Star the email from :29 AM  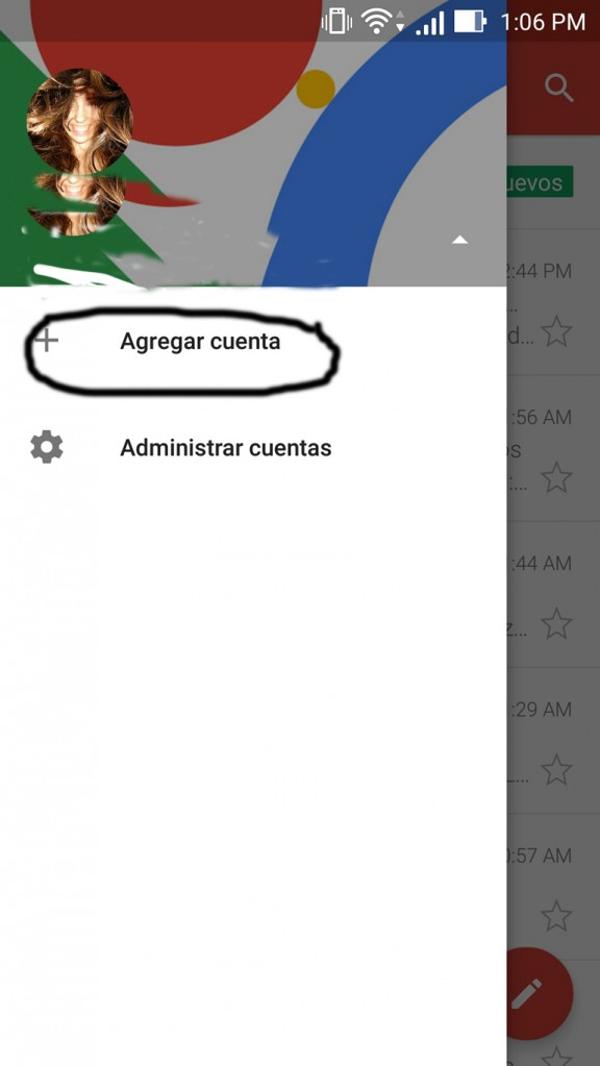[x=556, y=771]
